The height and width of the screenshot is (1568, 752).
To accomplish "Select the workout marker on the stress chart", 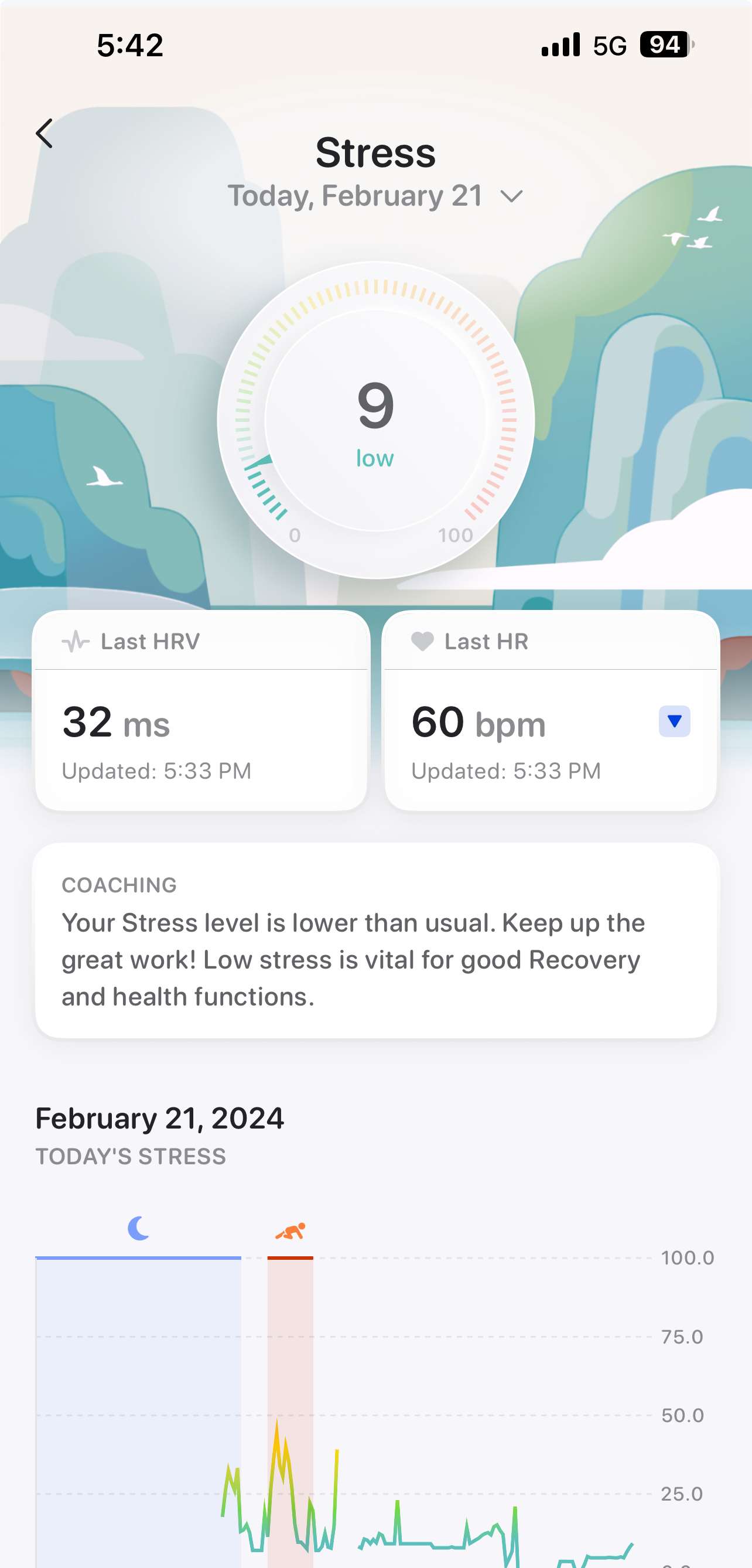I will (x=291, y=1230).
